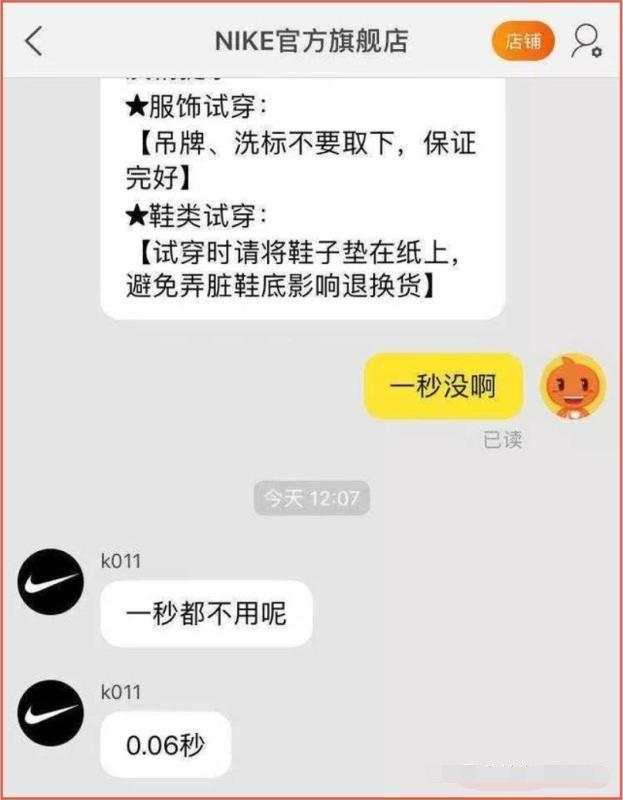
Task: Open the contact settings icon
Action: click(586, 42)
